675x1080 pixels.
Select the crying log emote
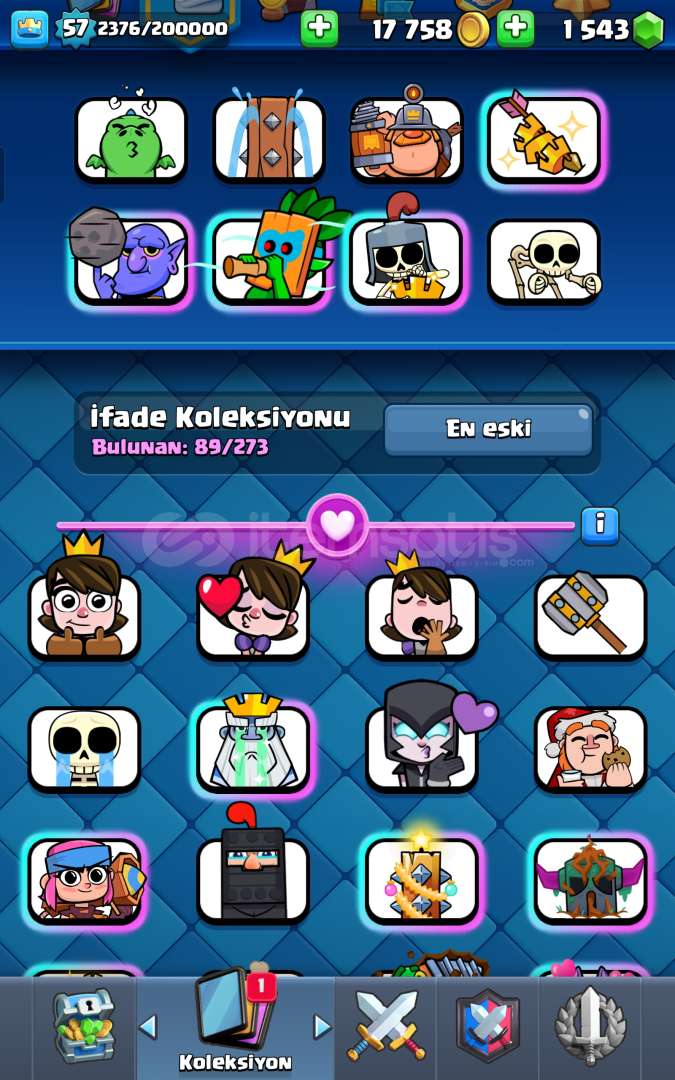(269, 139)
